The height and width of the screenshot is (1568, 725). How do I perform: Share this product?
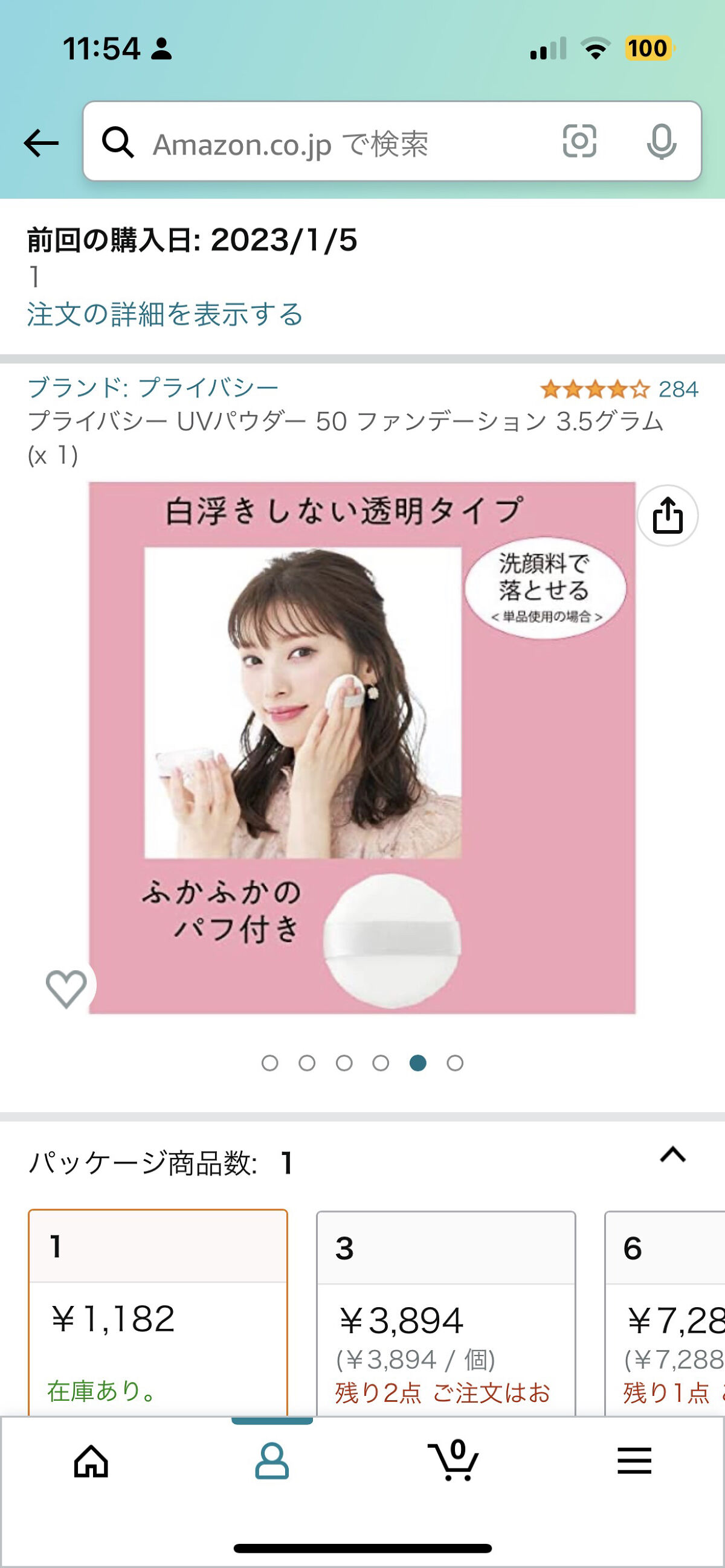click(x=667, y=516)
